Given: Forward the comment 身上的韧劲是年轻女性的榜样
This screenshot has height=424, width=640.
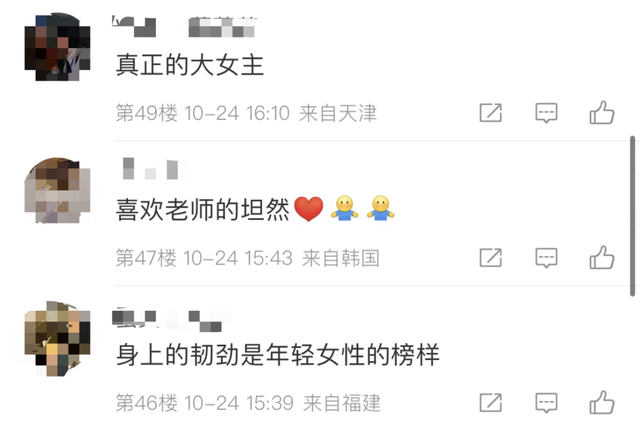Looking at the screenshot, I should (491, 403).
